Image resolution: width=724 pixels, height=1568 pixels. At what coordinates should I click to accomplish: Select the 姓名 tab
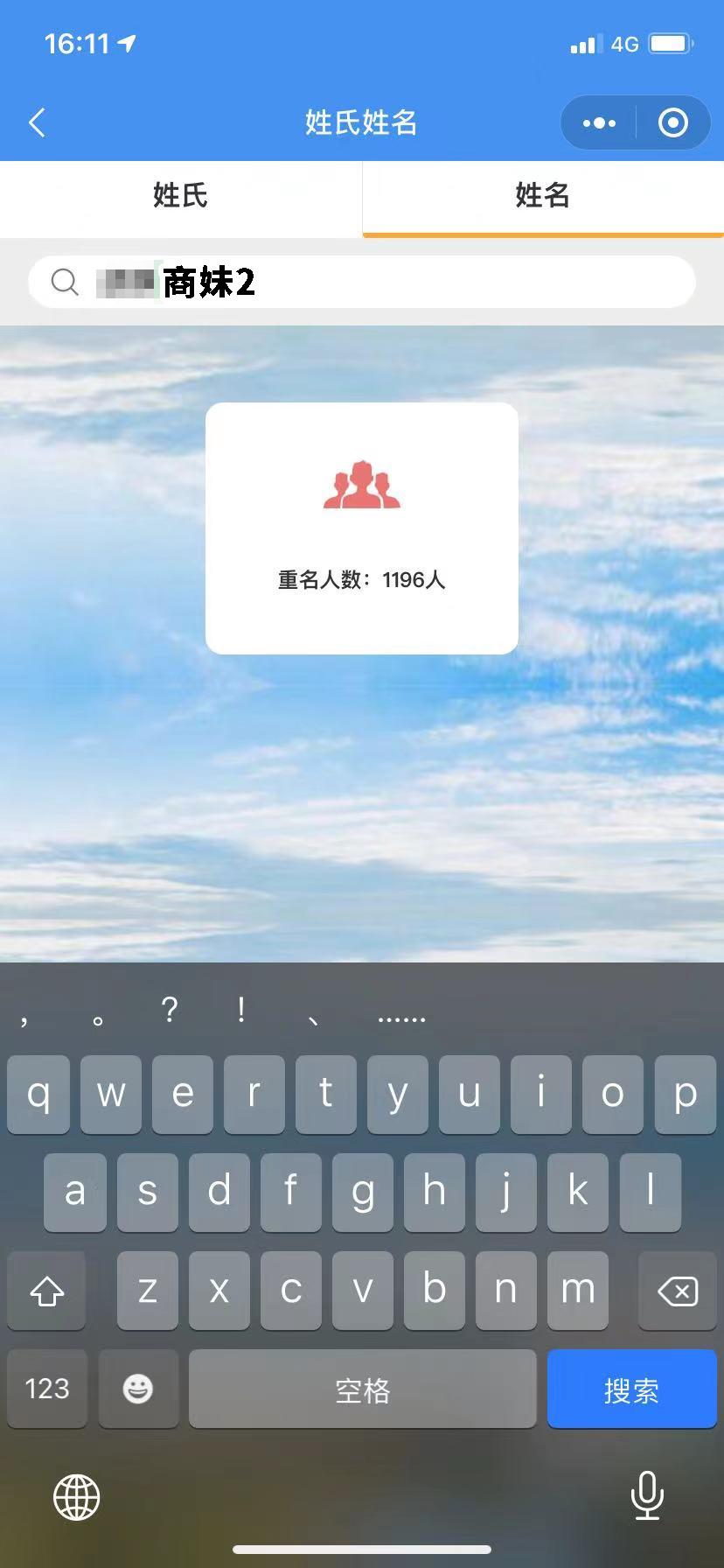(x=542, y=196)
